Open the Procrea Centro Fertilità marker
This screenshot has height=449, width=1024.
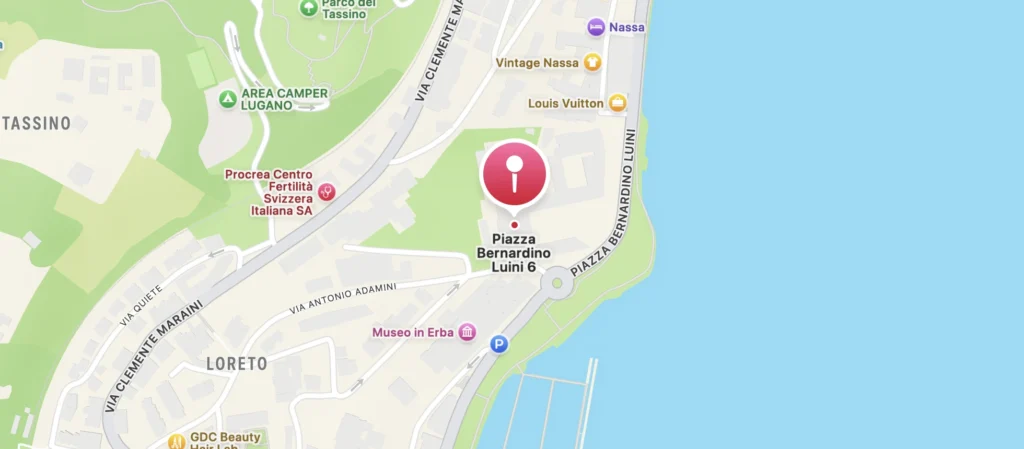click(326, 192)
